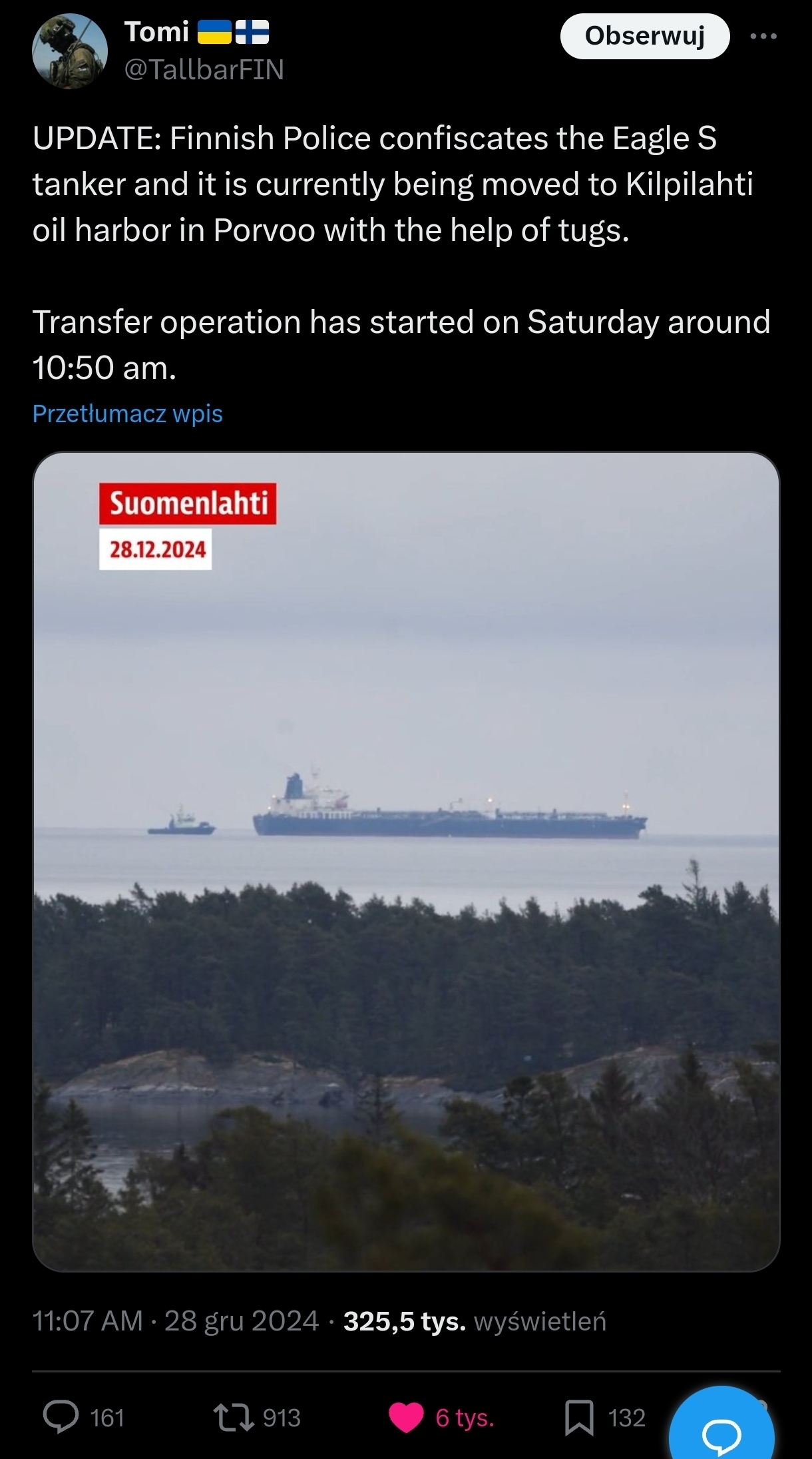812x1459 pixels.
Task: Tap Przetłumacz wpis to translate post
Action: (128, 414)
